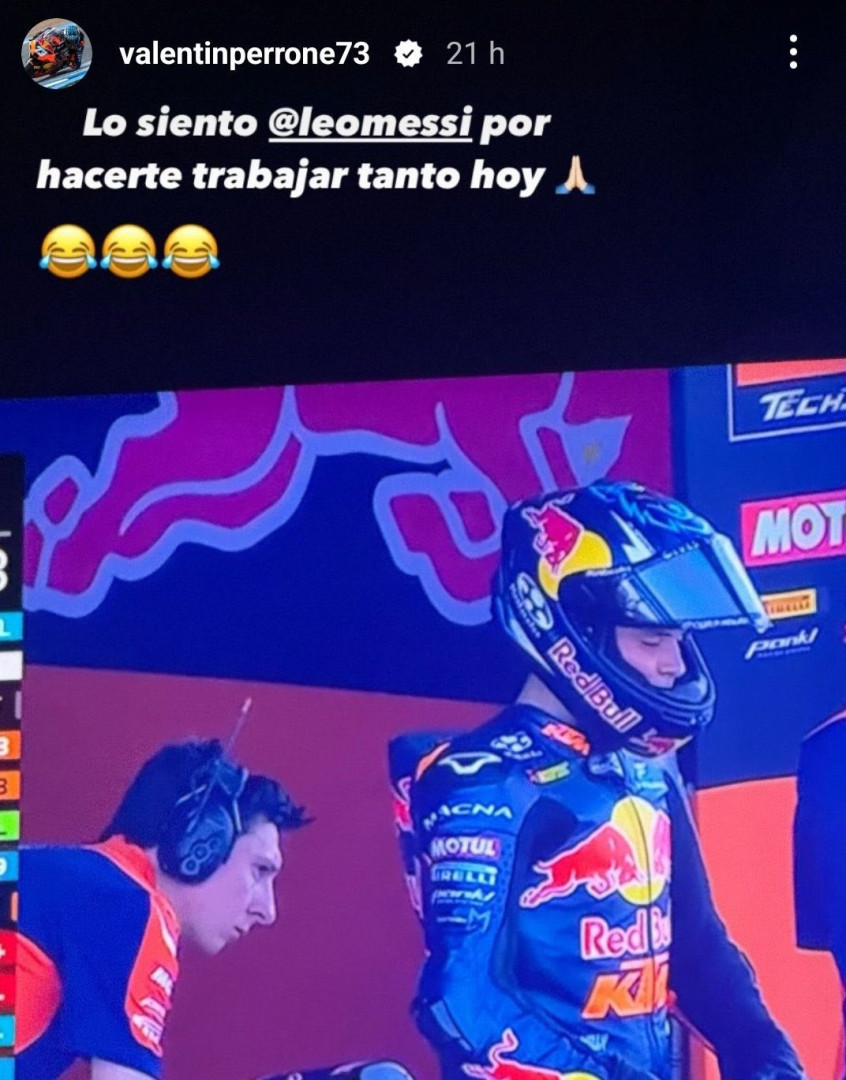The width and height of the screenshot is (846, 1080).
Task: Open the @leomessi mention
Action: pos(370,123)
